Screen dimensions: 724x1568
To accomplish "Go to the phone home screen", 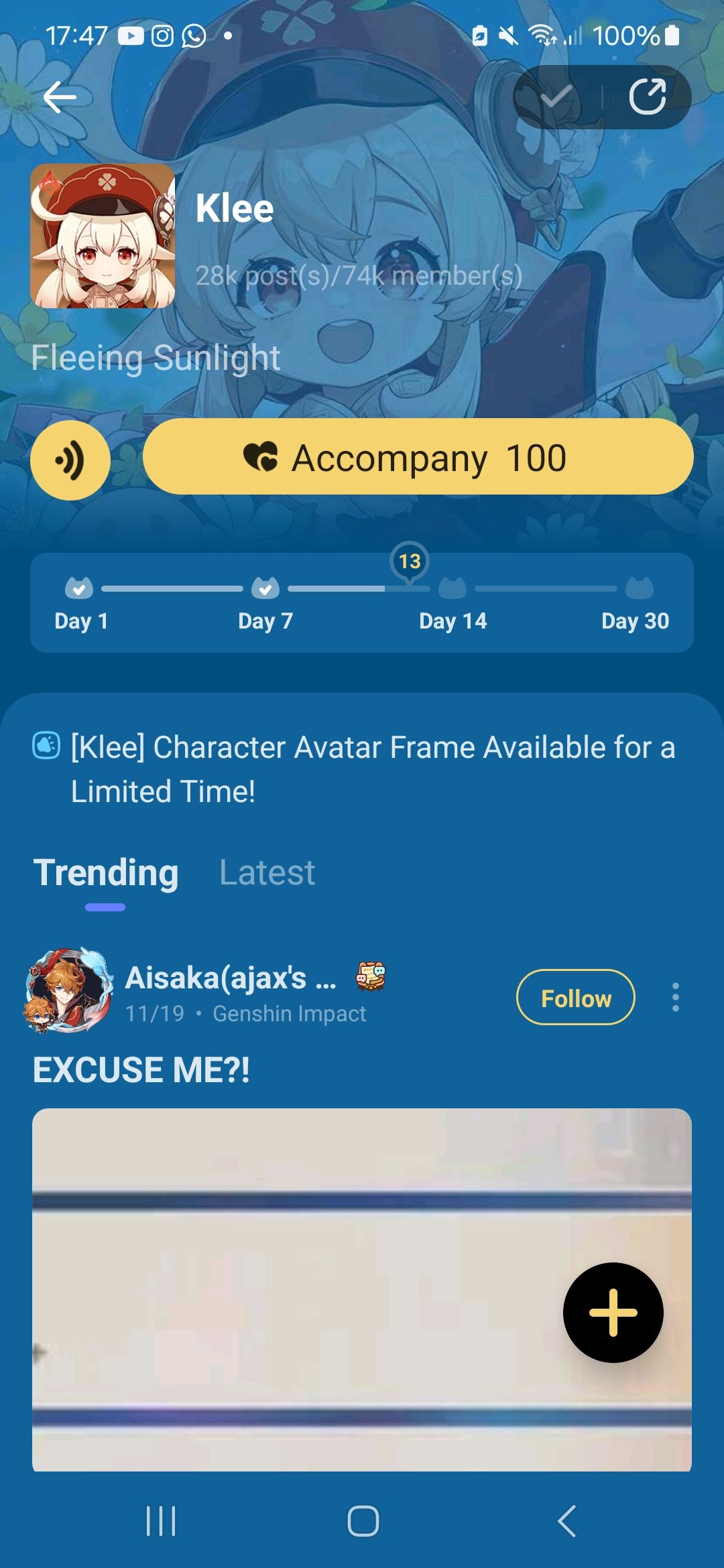I will [363, 1521].
